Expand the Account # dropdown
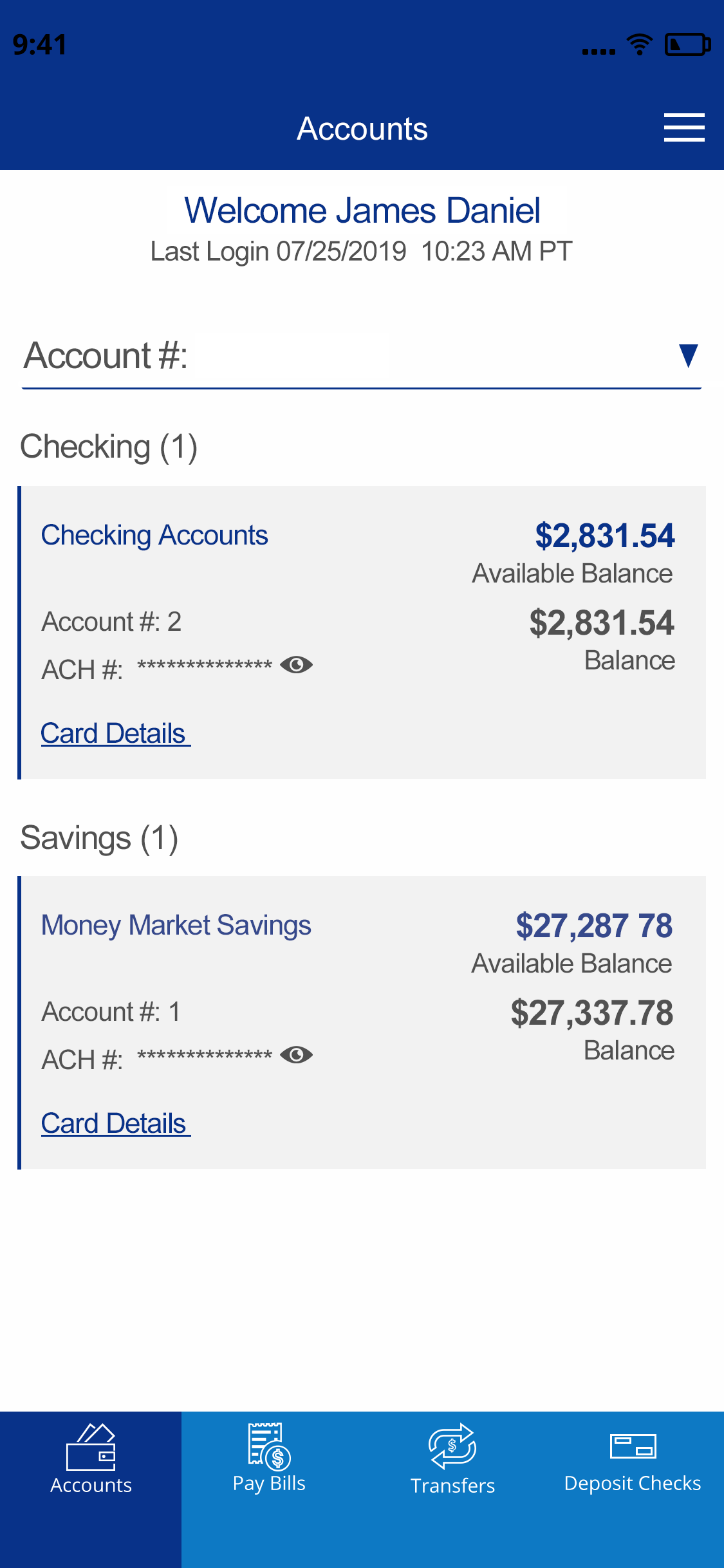Screen dimensions: 724x1568 coord(362,357)
